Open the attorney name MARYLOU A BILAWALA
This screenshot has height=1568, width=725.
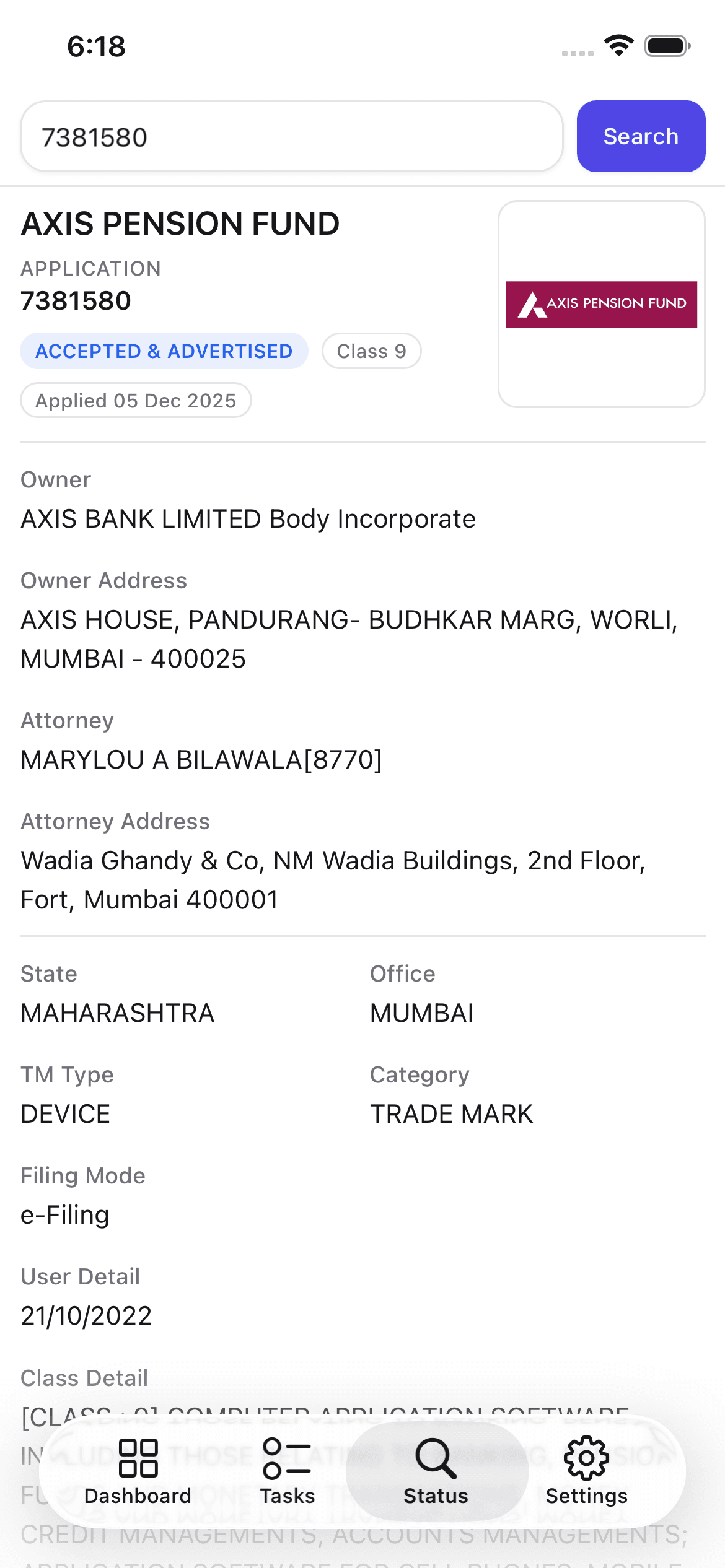click(x=201, y=759)
